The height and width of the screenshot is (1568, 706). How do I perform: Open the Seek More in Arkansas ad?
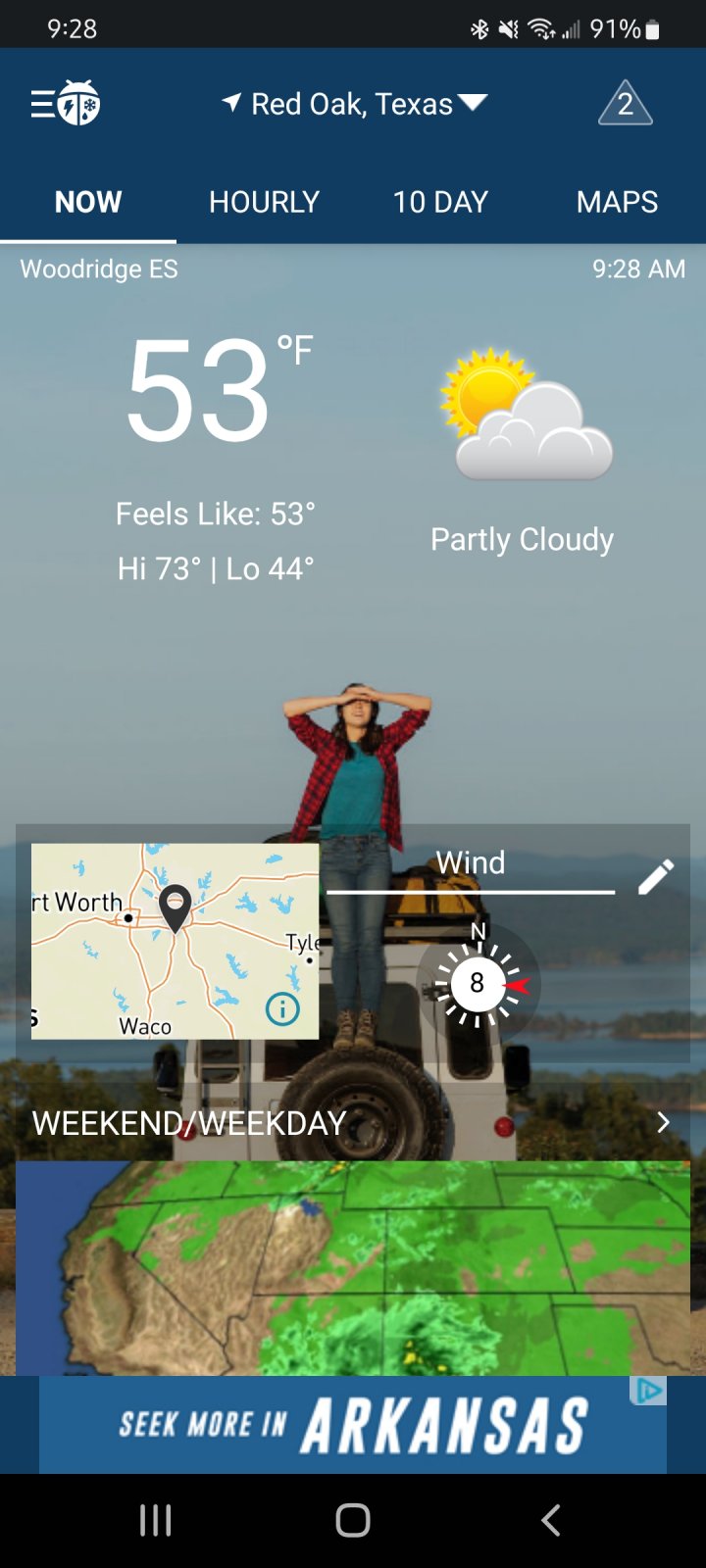pos(353,1425)
